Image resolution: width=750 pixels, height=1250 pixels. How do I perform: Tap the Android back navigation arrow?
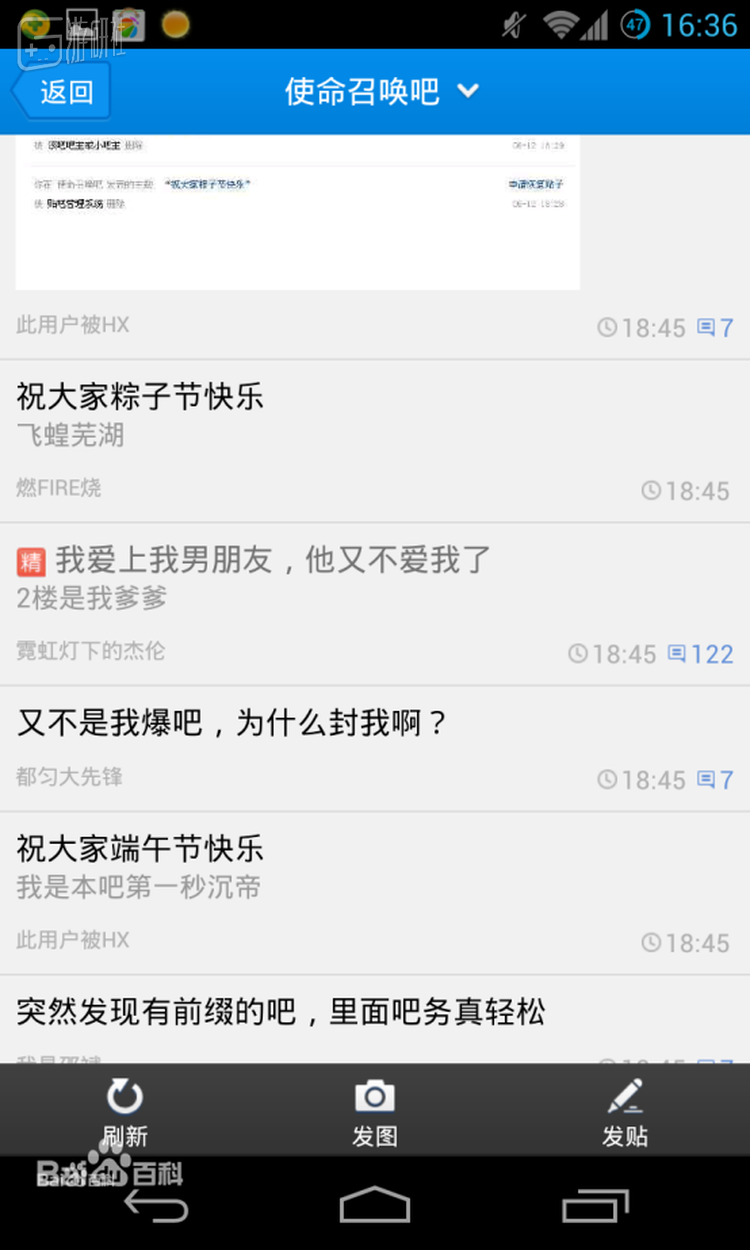[x=155, y=1207]
